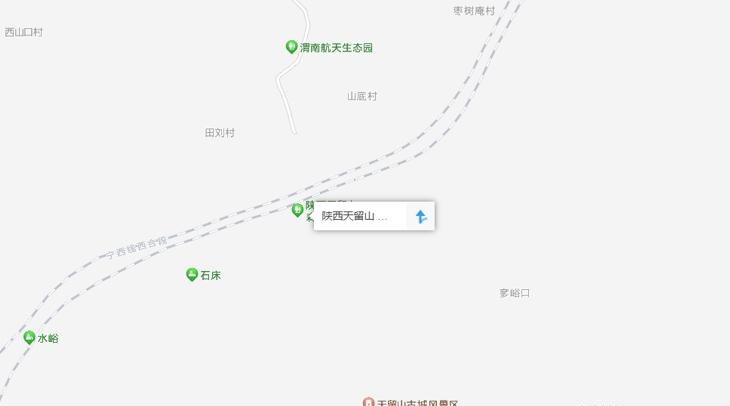The width and height of the screenshot is (730, 406).
Task: Tap the navigation arrow in the 陕西天留山 popup
Action: click(x=421, y=216)
